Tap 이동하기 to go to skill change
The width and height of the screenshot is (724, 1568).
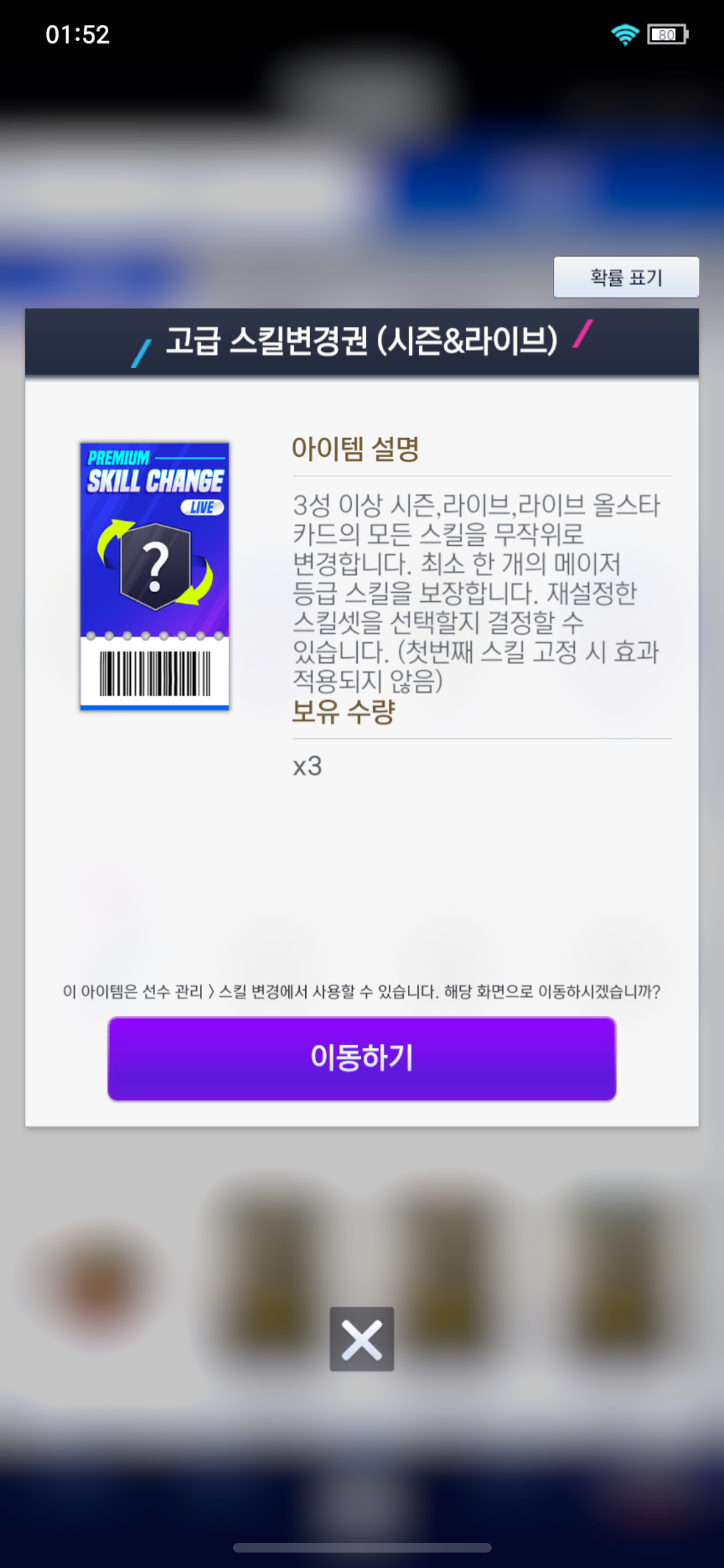(362, 1058)
